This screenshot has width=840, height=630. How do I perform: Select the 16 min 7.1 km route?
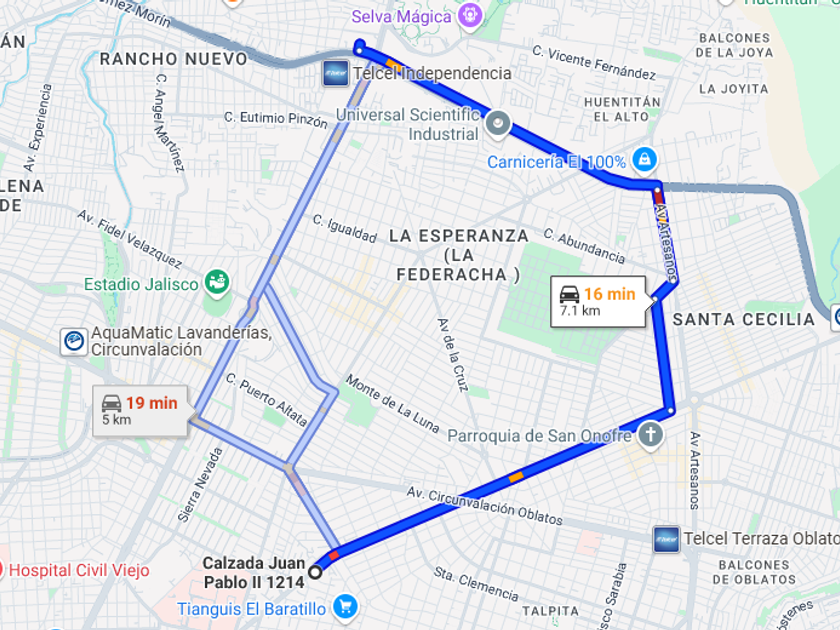coord(598,302)
